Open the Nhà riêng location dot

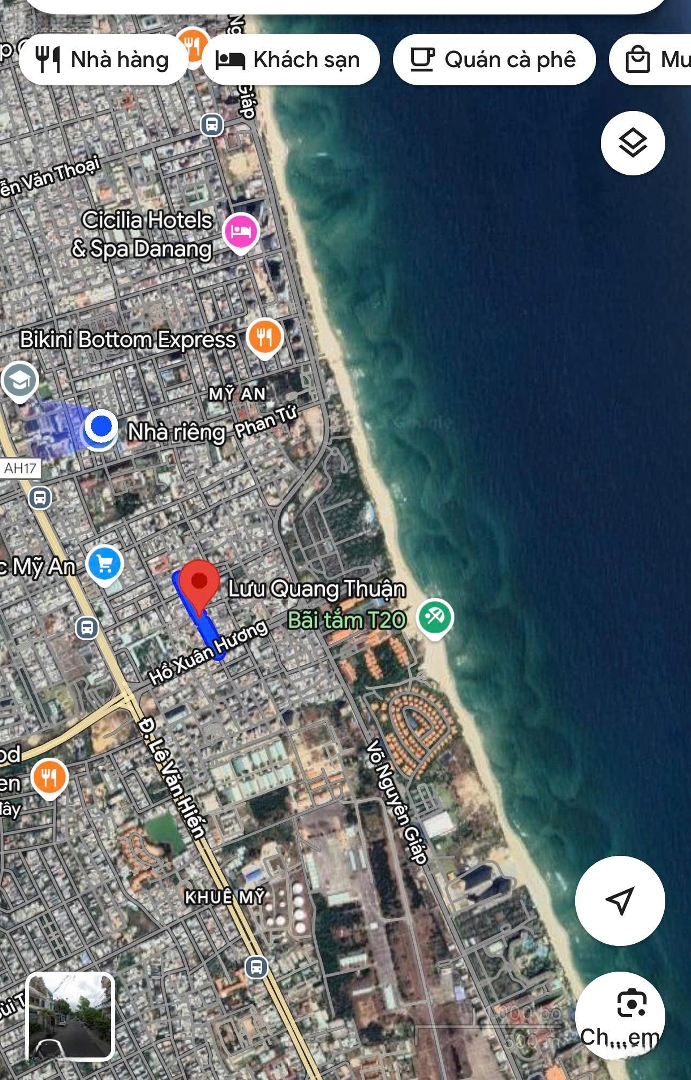(x=100, y=429)
